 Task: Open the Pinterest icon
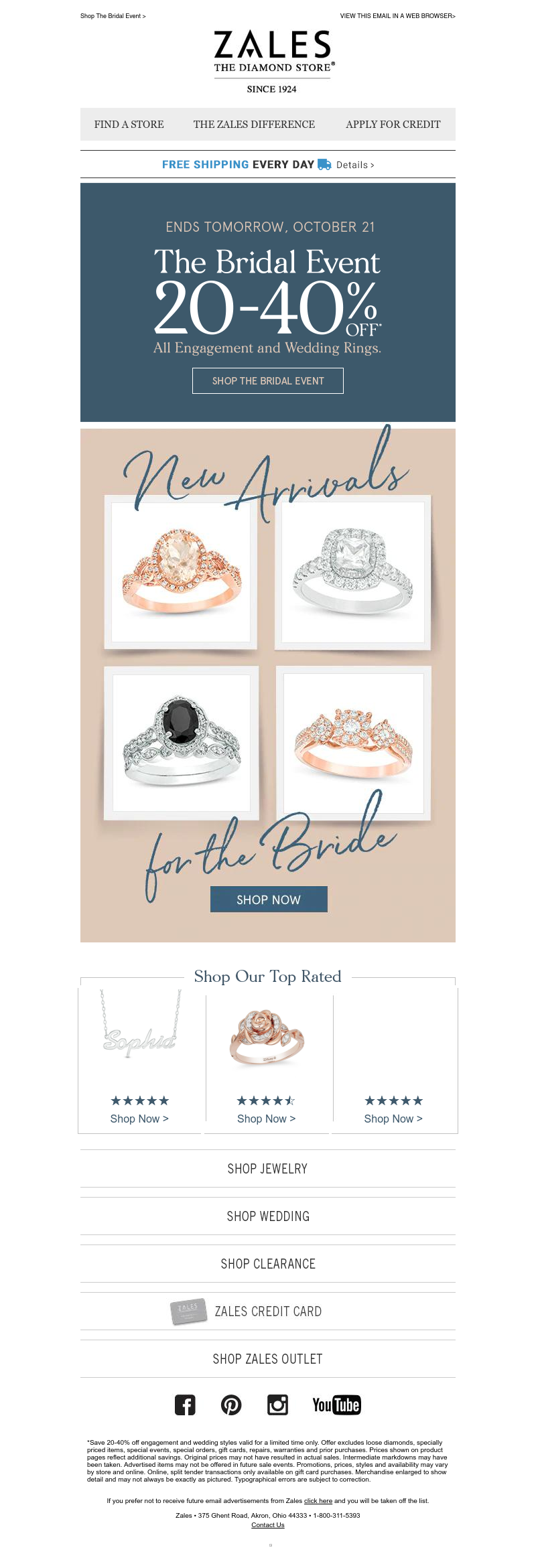[x=231, y=1405]
